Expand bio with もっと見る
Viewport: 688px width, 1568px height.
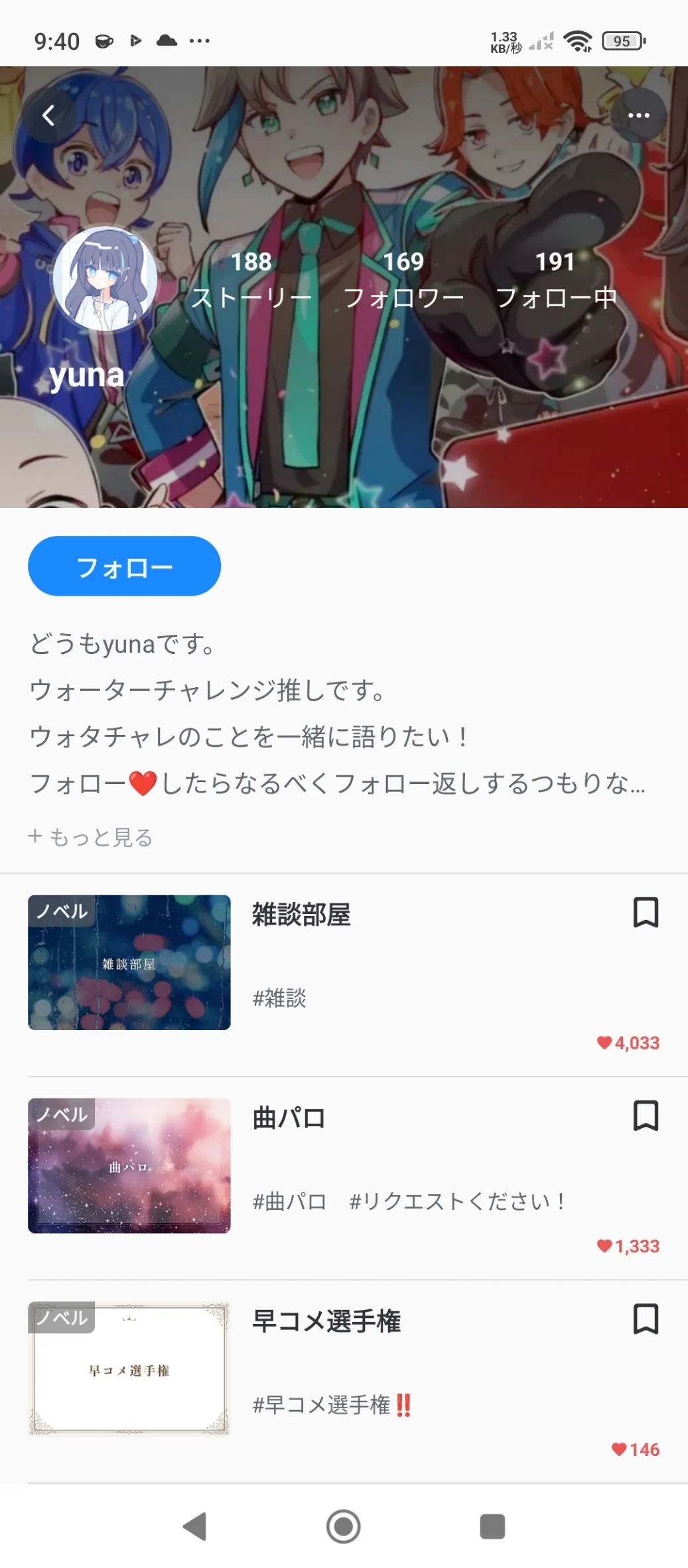[x=91, y=837]
